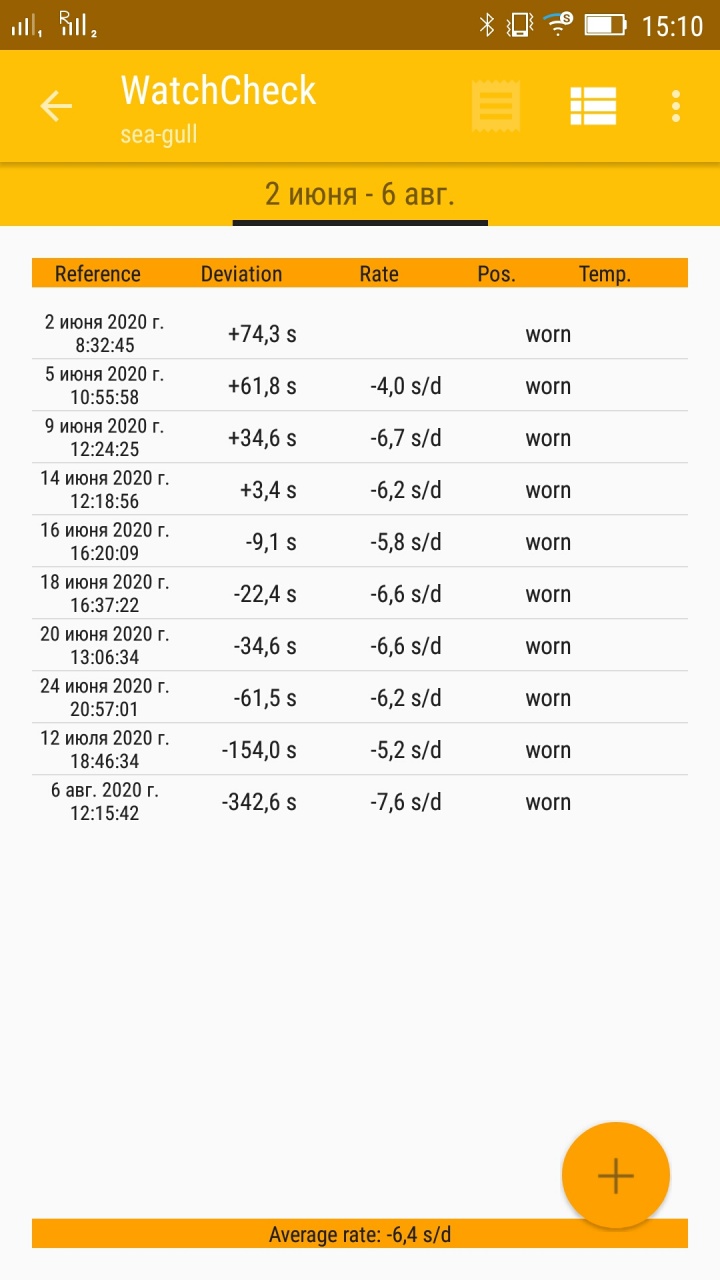This screenshot has width=720, height=1280.
Task: View the 12 июля 2020 measurement
Action: pyautogui.click(x=360, y=750)
